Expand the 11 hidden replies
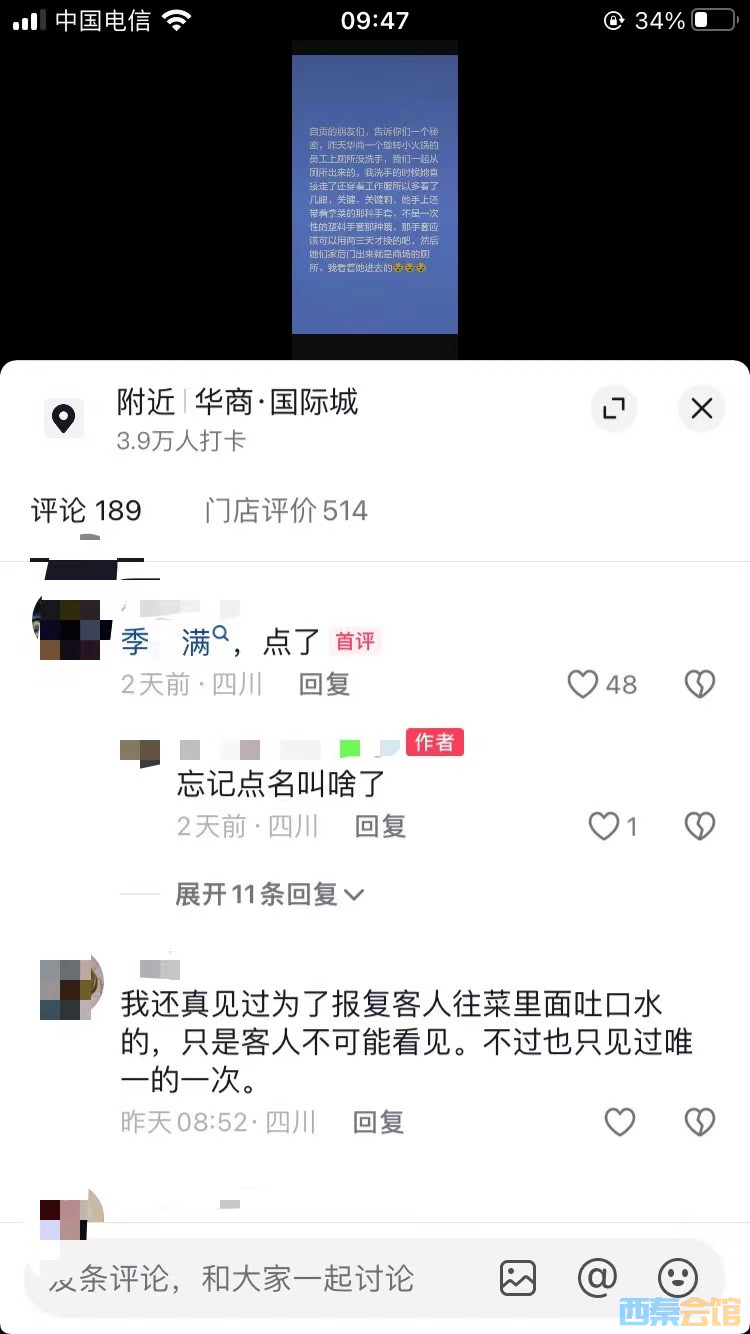The width and height of the screenshot is (750, 1334). tap(269, 894)
